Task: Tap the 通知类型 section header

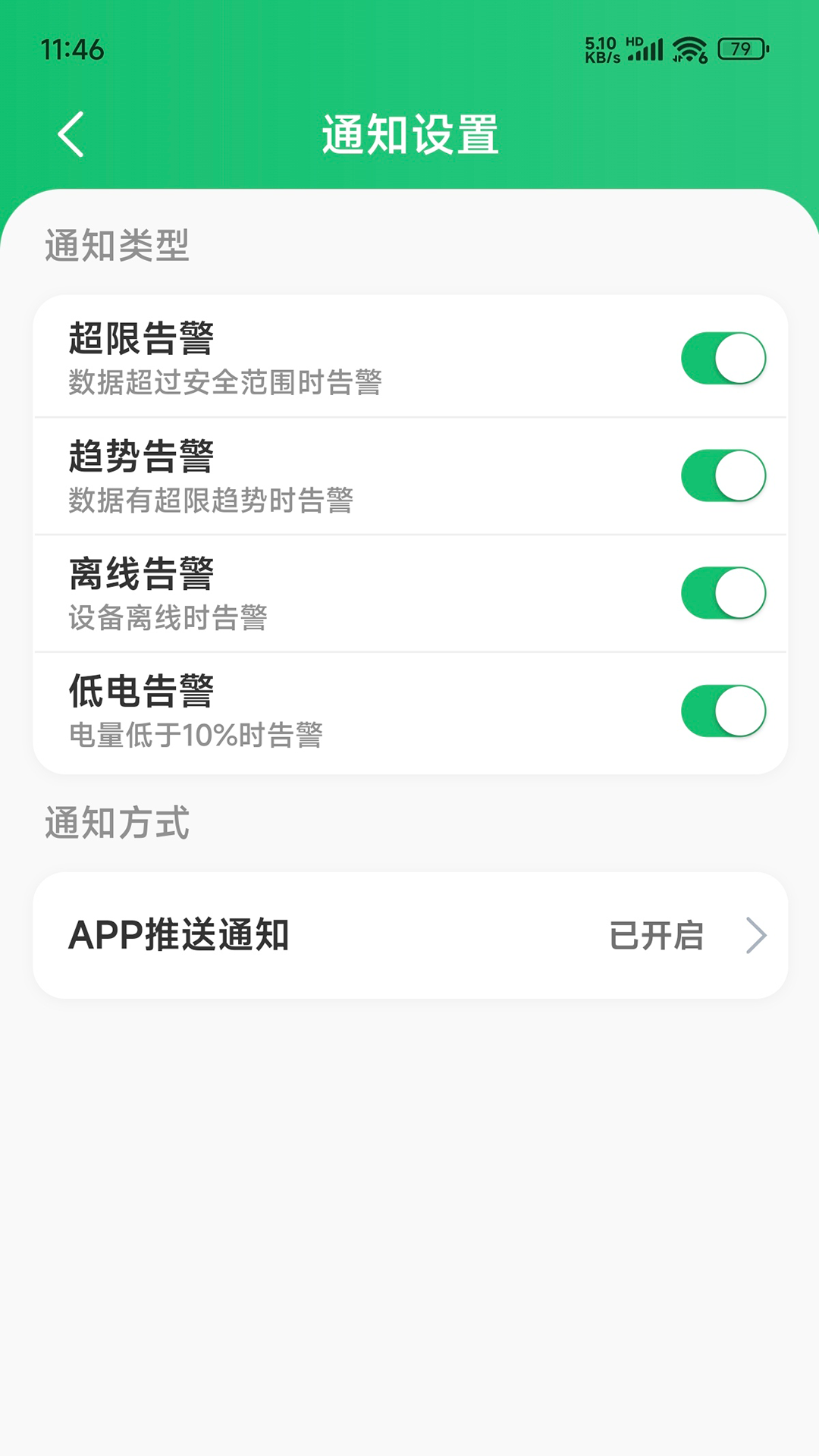Action: (x=116, y=241)
